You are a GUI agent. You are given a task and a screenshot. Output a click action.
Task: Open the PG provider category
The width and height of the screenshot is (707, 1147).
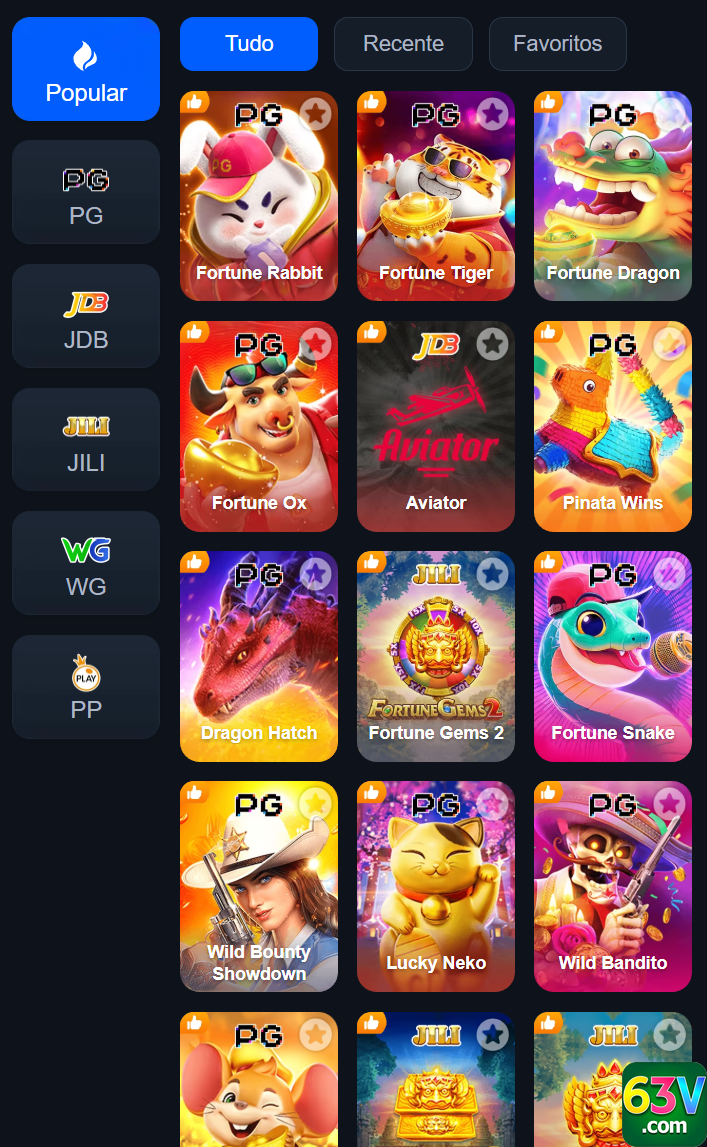(x=86, y=192)
